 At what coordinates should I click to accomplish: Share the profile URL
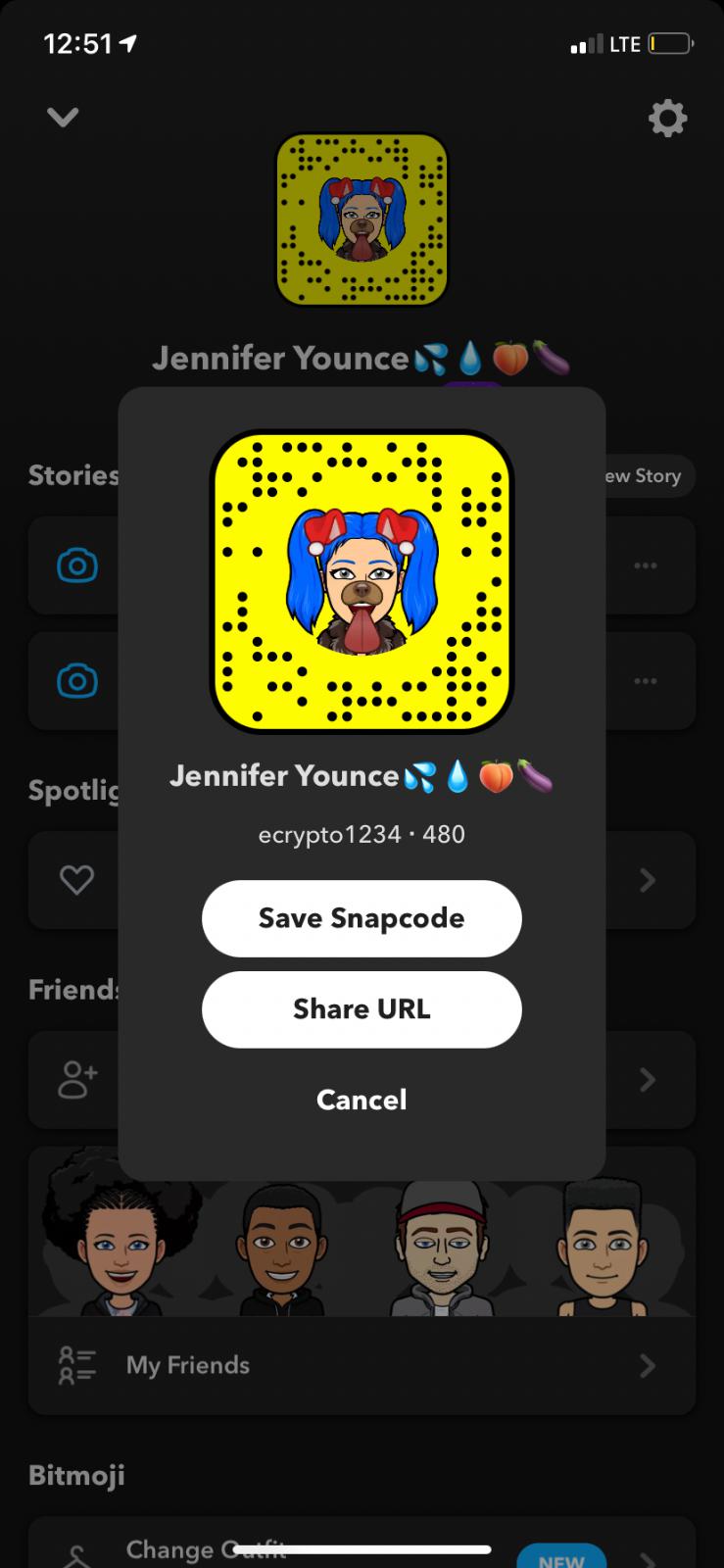point(362,1009)
